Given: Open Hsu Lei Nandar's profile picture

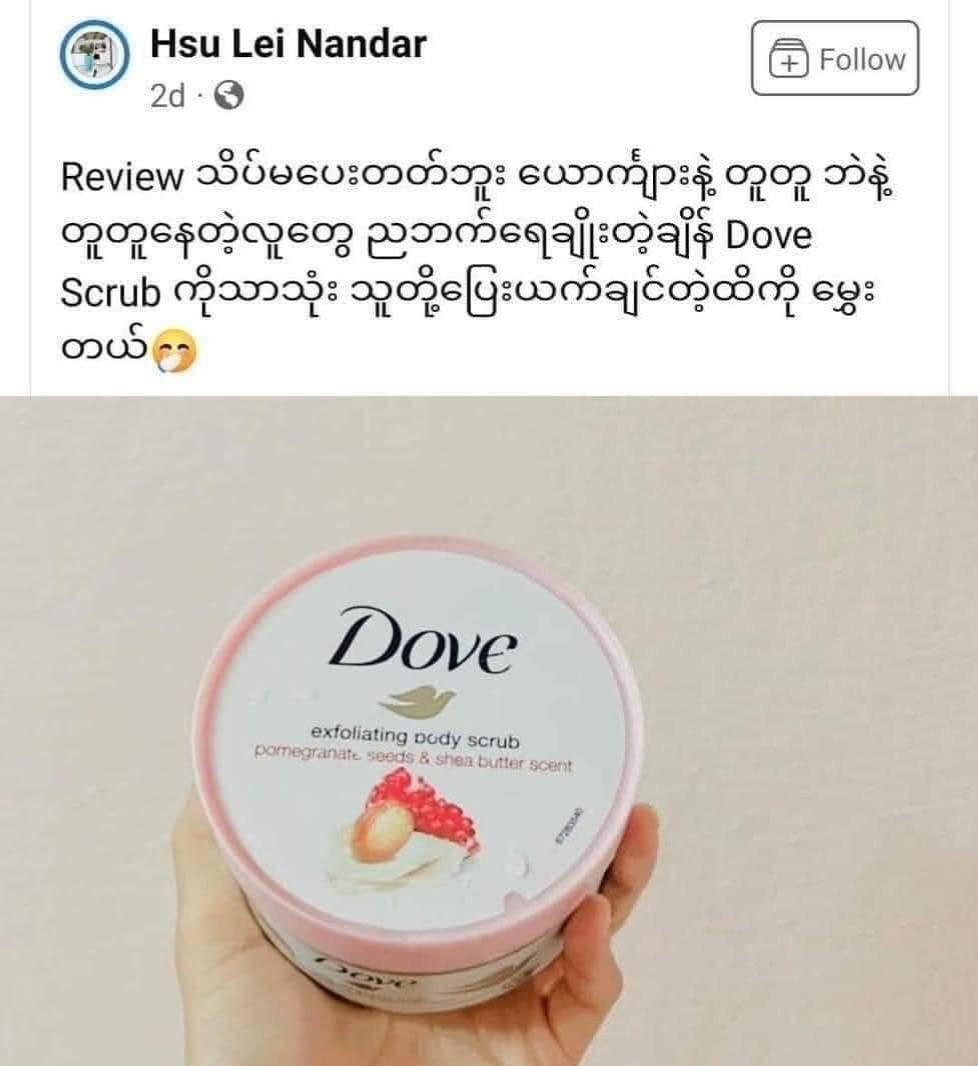Looking at the screenshot, I should 94,56.
